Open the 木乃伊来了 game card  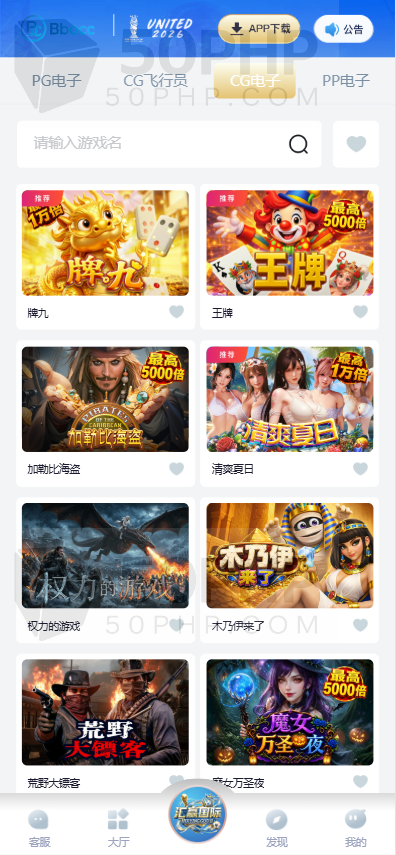[x=290, y=570]
